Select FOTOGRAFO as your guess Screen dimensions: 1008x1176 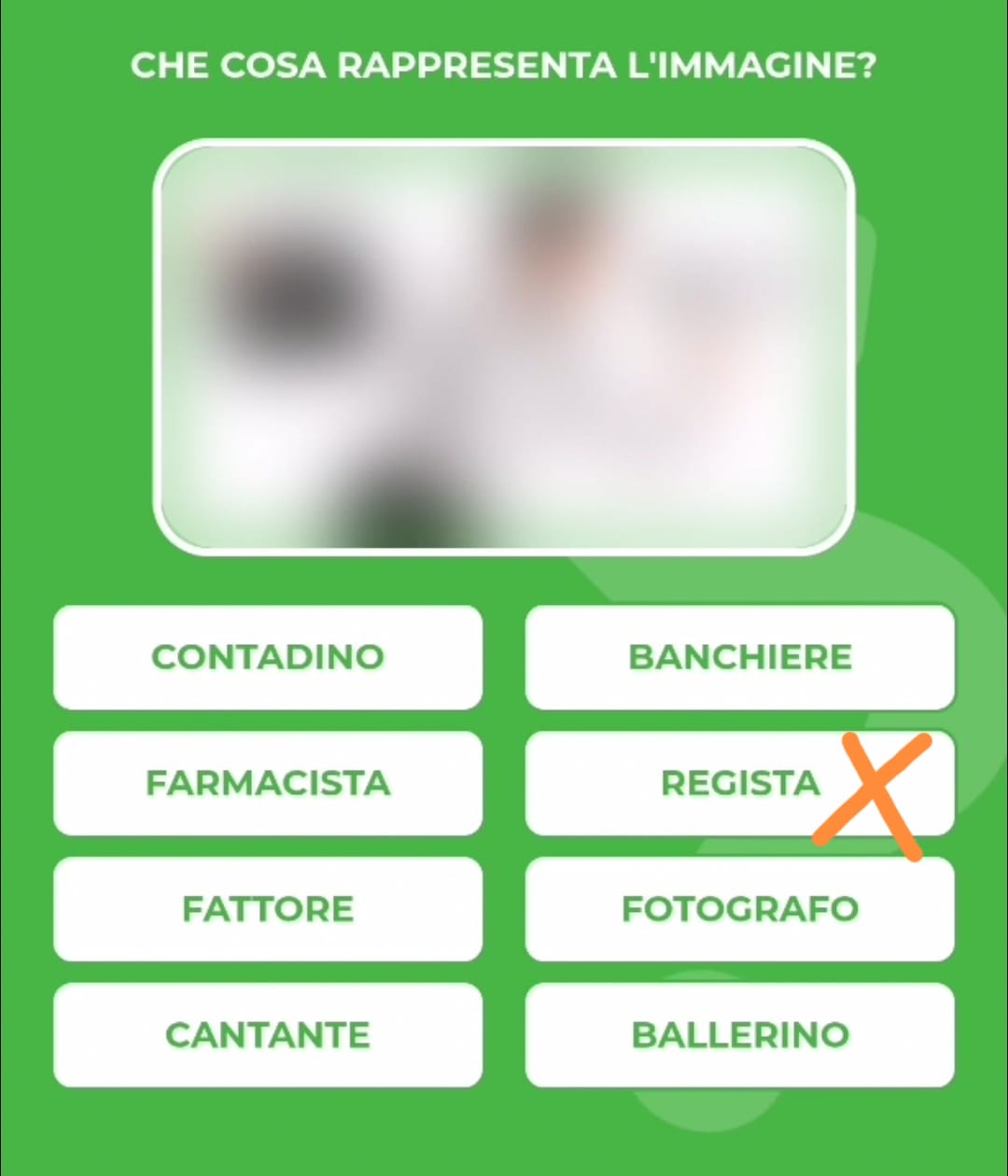click(x=739, y=909)
